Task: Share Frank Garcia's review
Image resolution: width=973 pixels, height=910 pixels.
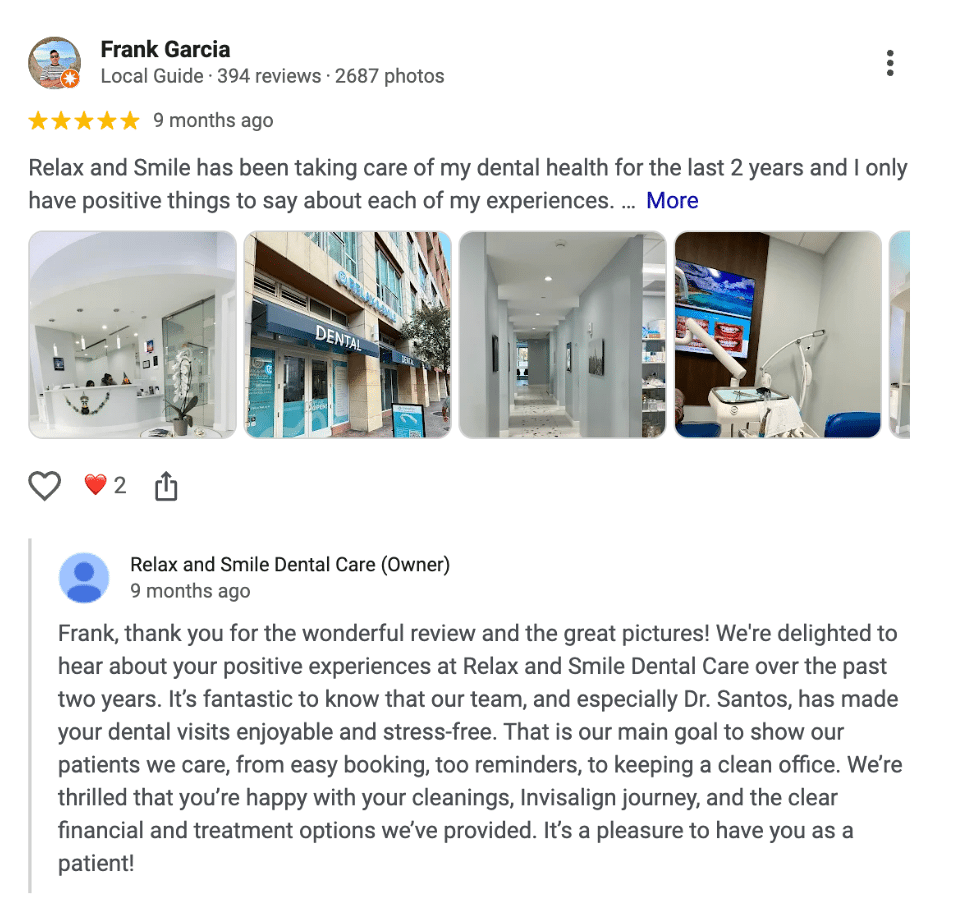Action: tap(166, 486)
